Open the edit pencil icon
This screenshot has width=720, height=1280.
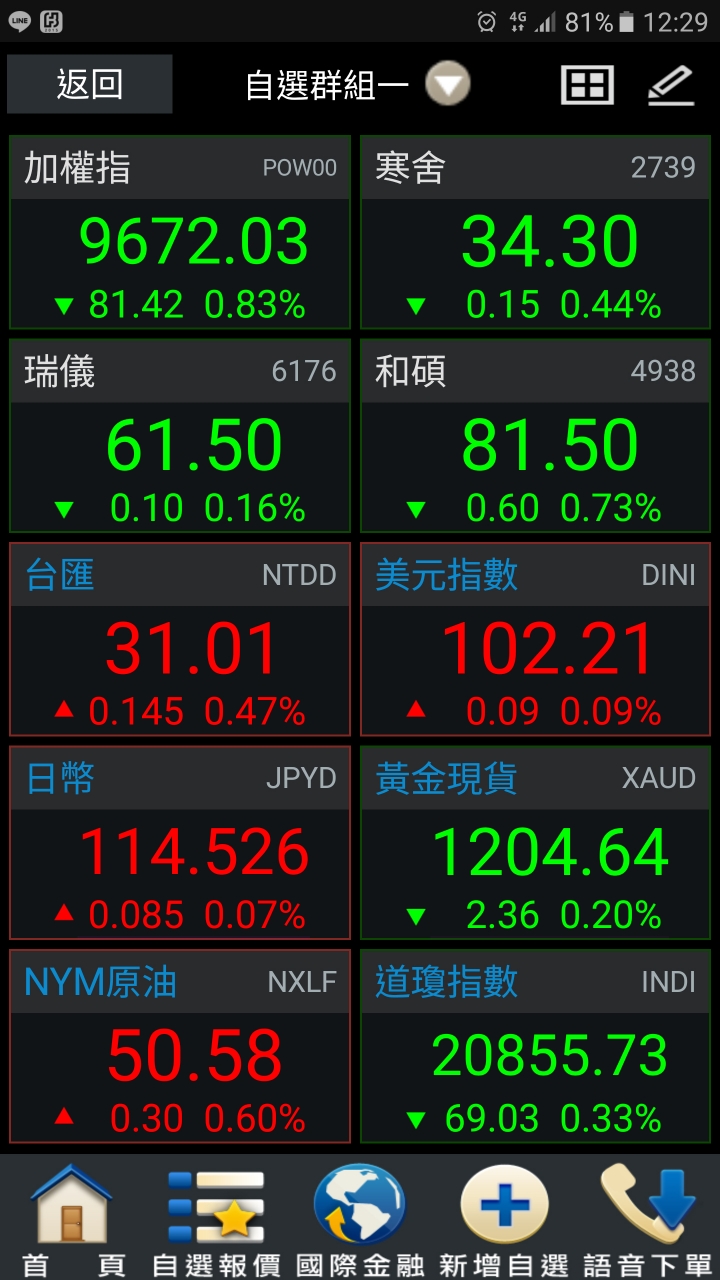[x=670, y=85]
